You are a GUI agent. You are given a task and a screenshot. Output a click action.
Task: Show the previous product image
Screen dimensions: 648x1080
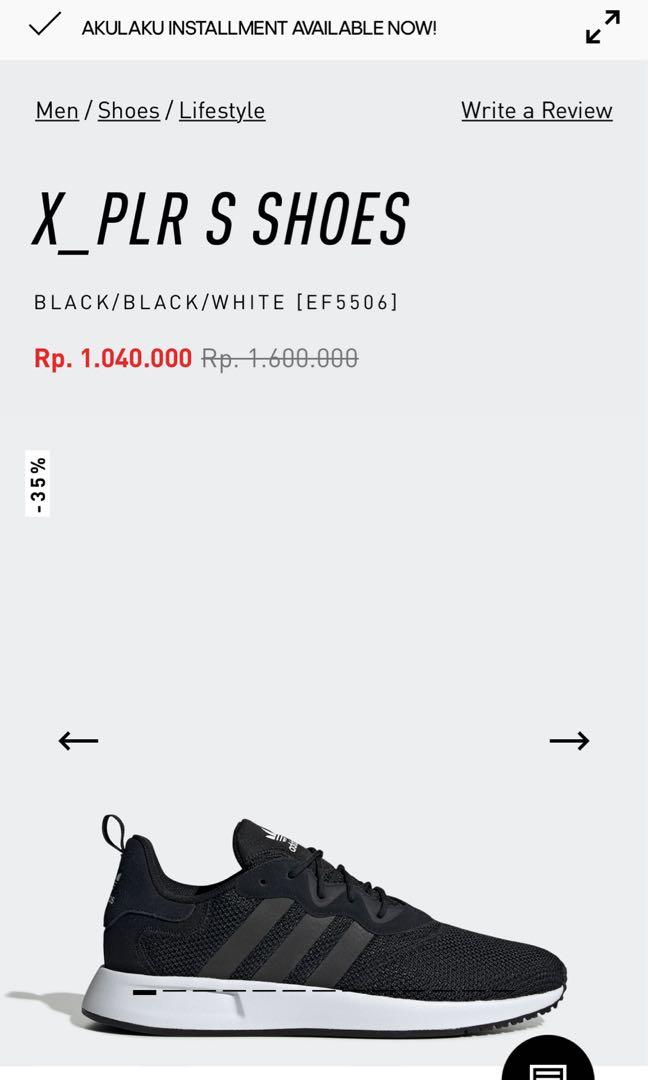(x=79, y=740)
